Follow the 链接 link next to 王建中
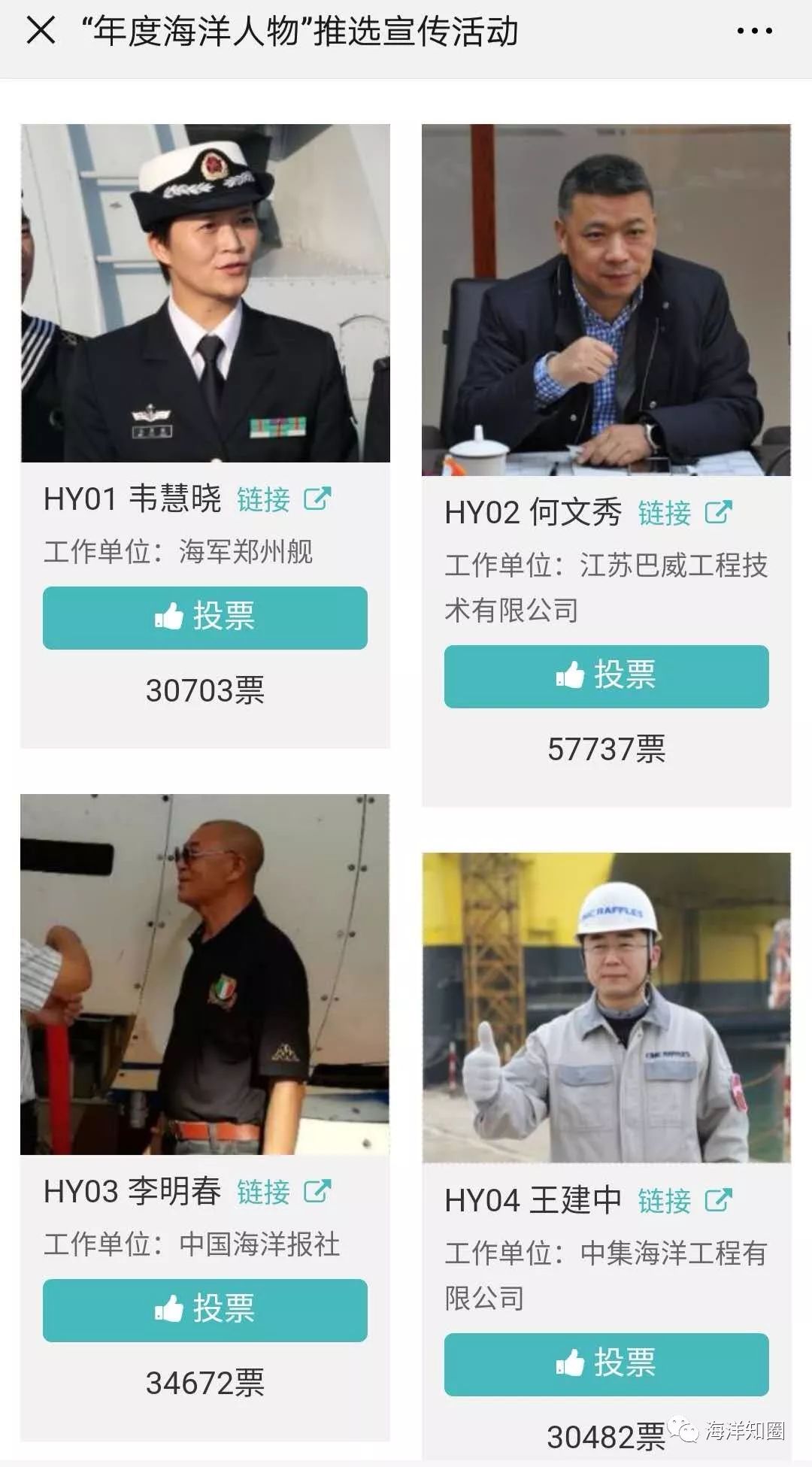This screenshot has height=1467, width=812. point(685,1201)
